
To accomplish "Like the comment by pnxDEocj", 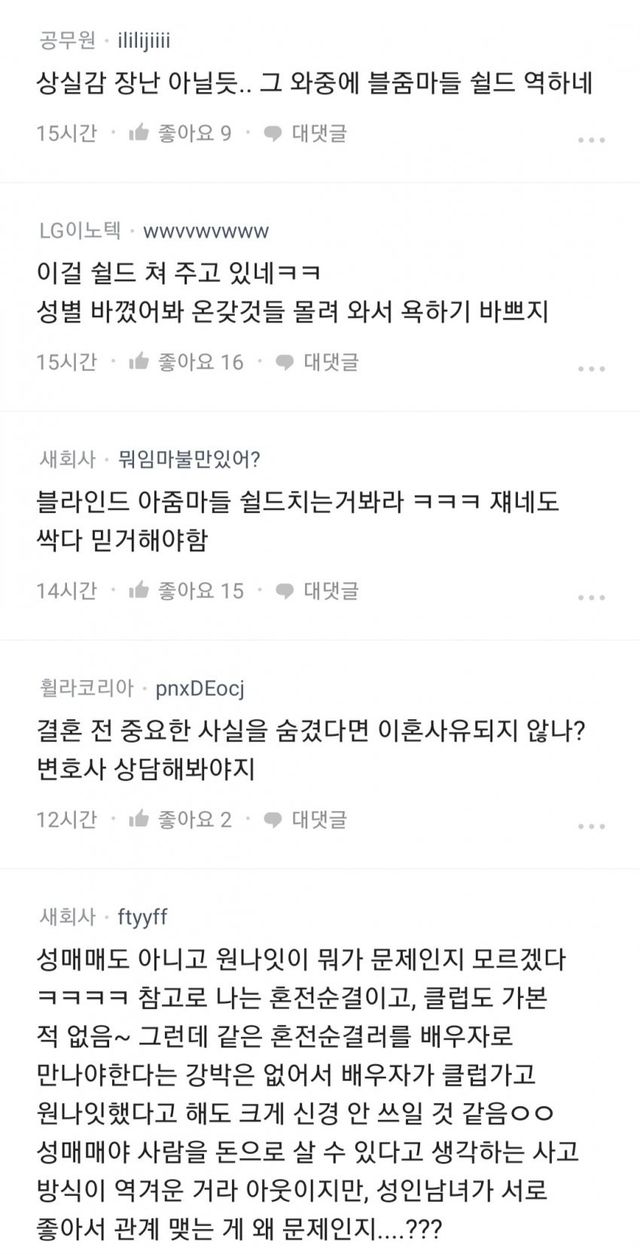I will coord(180,820).
